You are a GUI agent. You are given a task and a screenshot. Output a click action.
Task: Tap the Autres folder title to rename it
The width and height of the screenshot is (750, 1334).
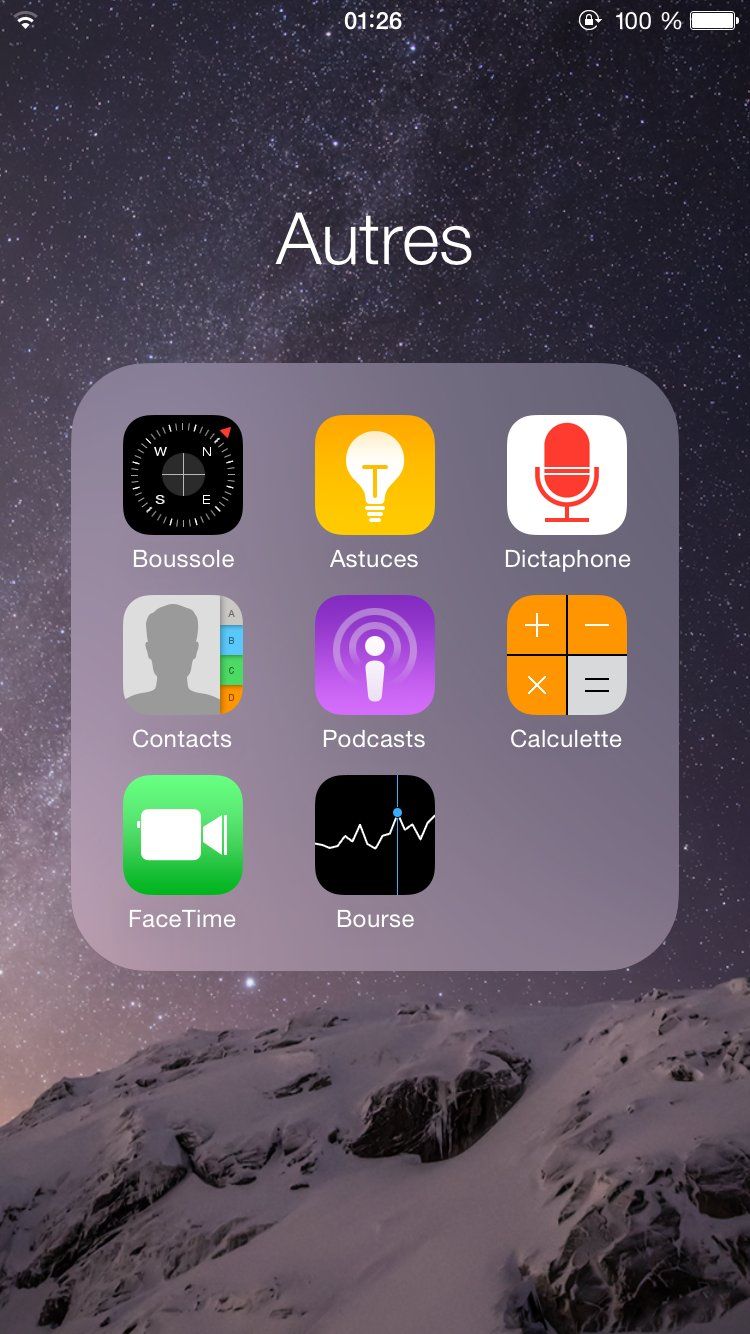[374, 240]
